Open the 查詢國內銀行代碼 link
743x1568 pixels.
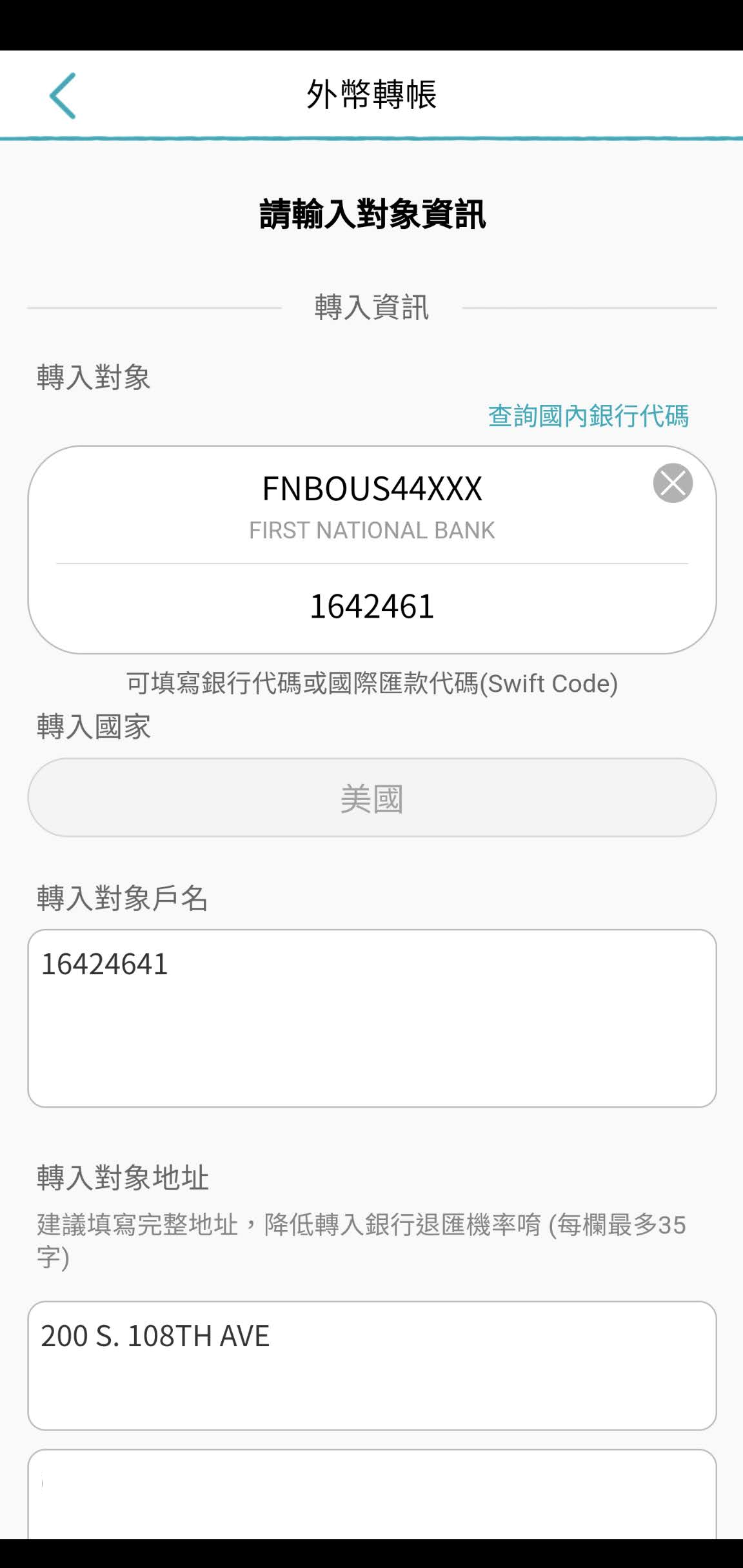pos(588,416)
